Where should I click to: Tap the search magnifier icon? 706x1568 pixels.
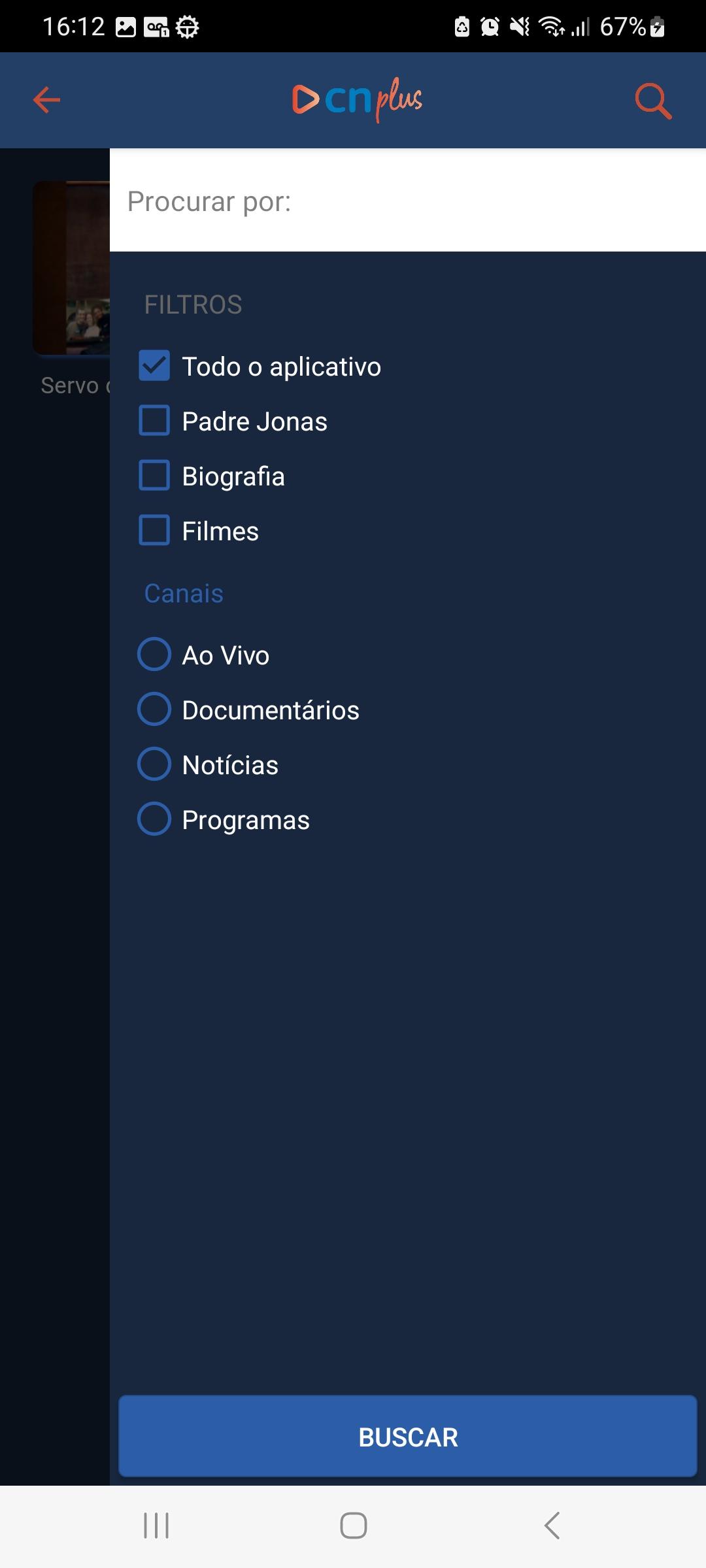653,101
